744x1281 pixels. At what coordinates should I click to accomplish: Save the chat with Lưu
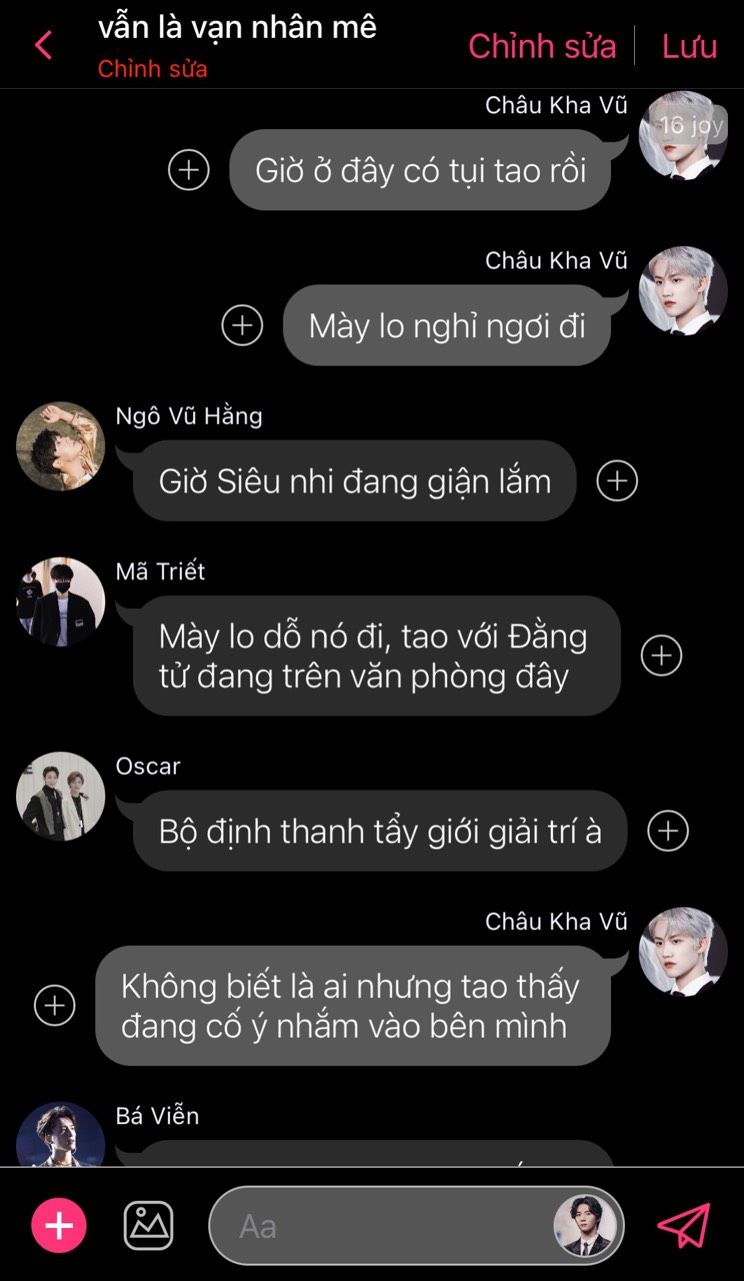point(689,46)
